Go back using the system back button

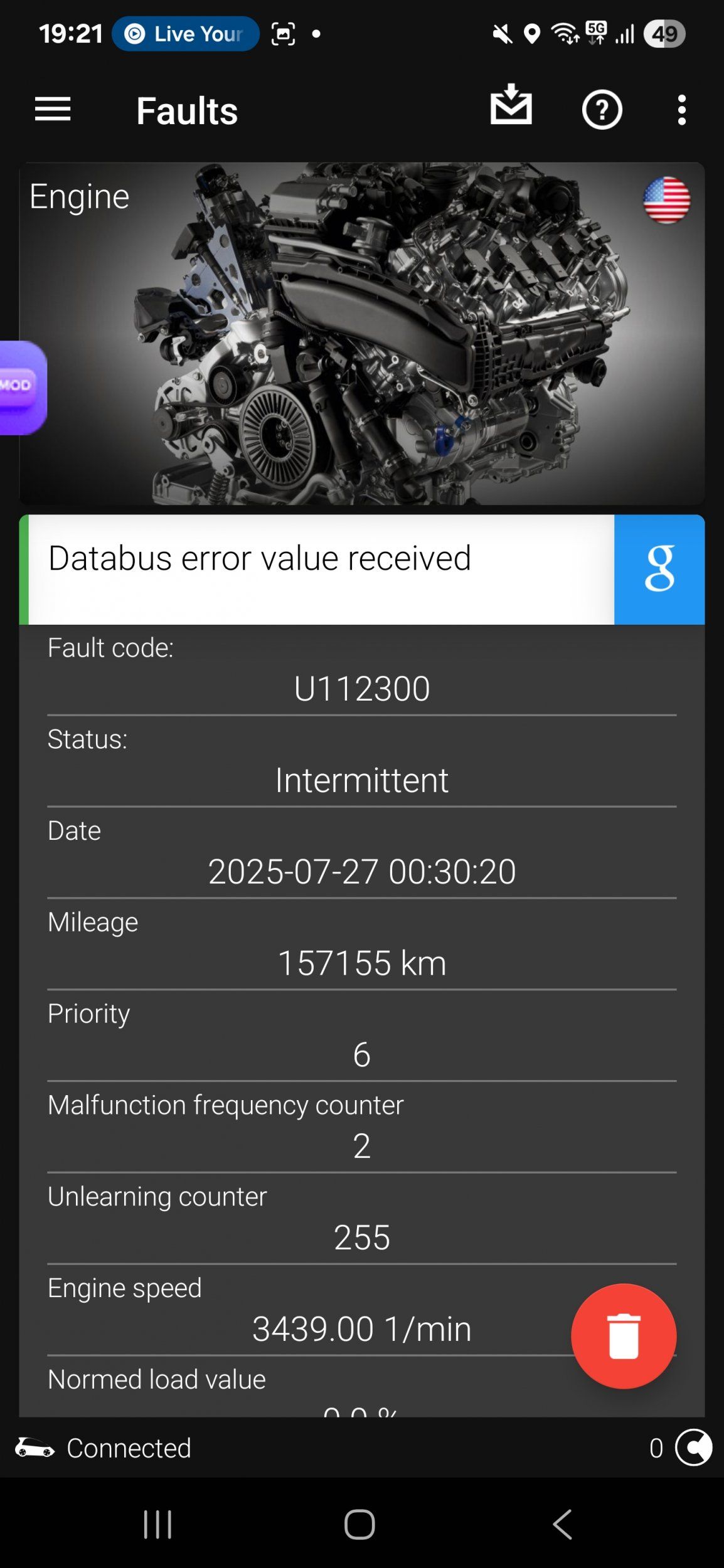[x=562, y=1523]
